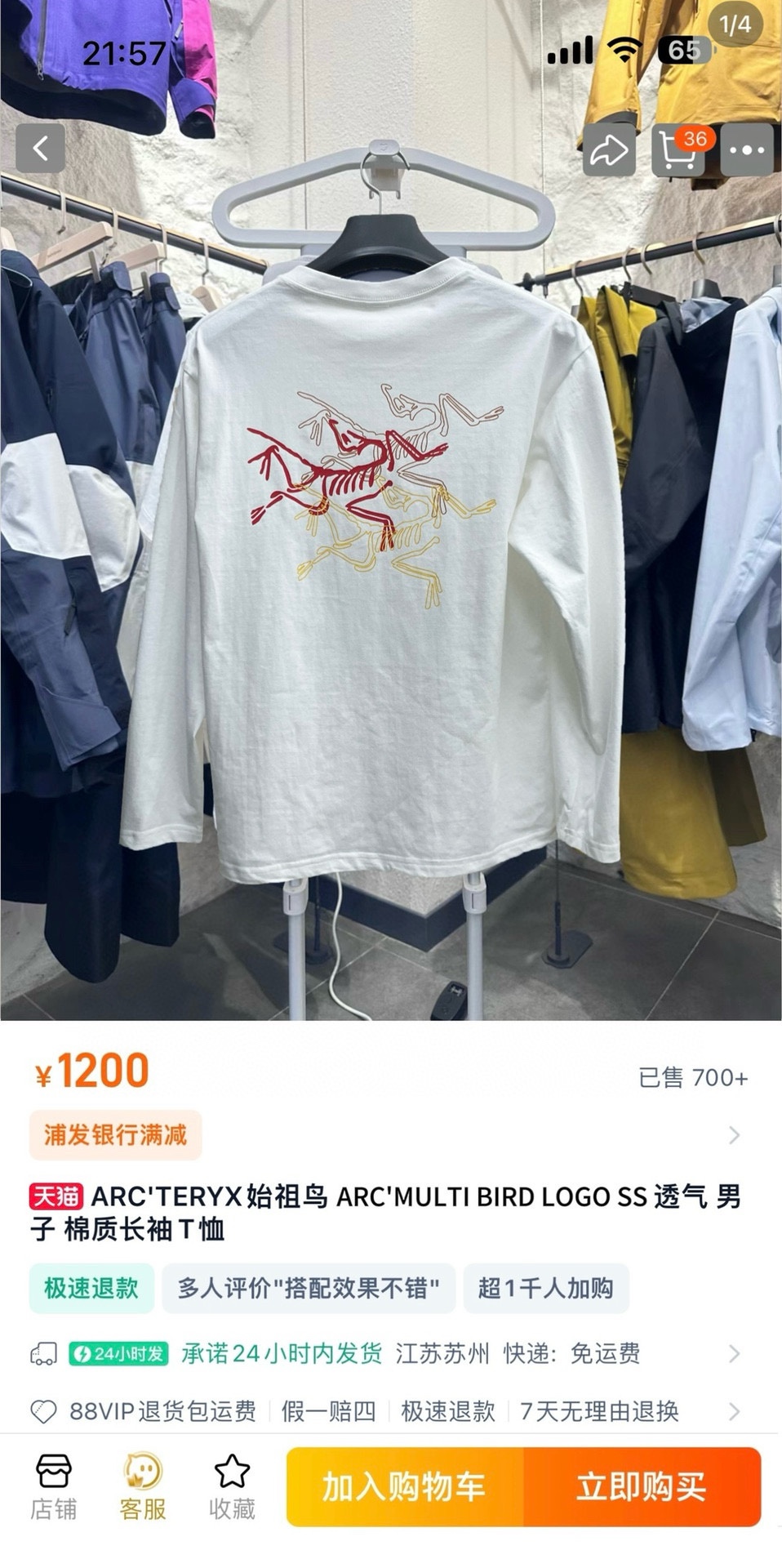Open reviews chip 多人评价"搭配效果不错"
The width and height of the screenshot is (782, 1568).
point(309,1288)
